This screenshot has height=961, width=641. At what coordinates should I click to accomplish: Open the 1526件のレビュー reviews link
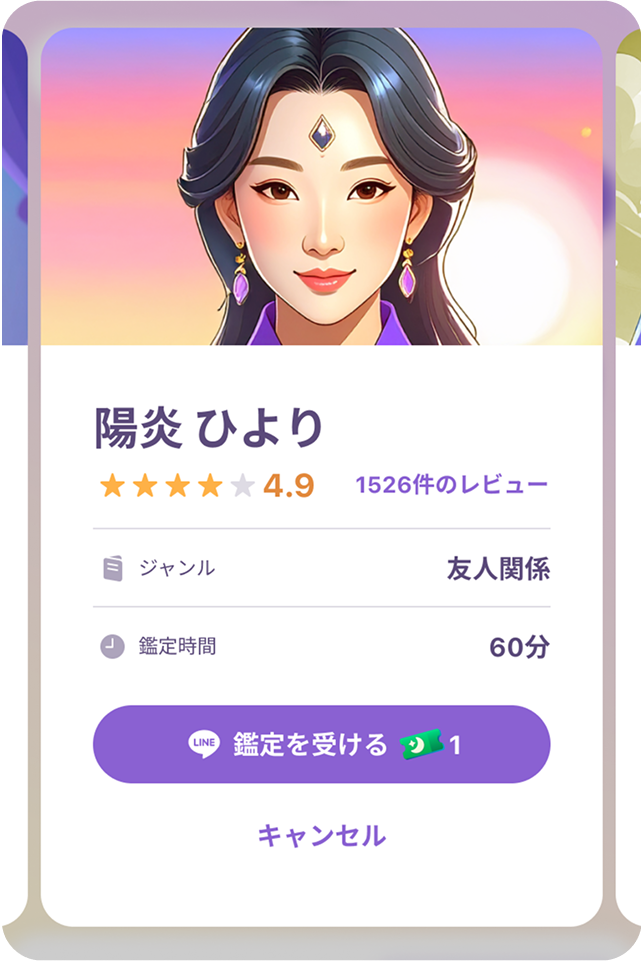[x=451, y=485]
